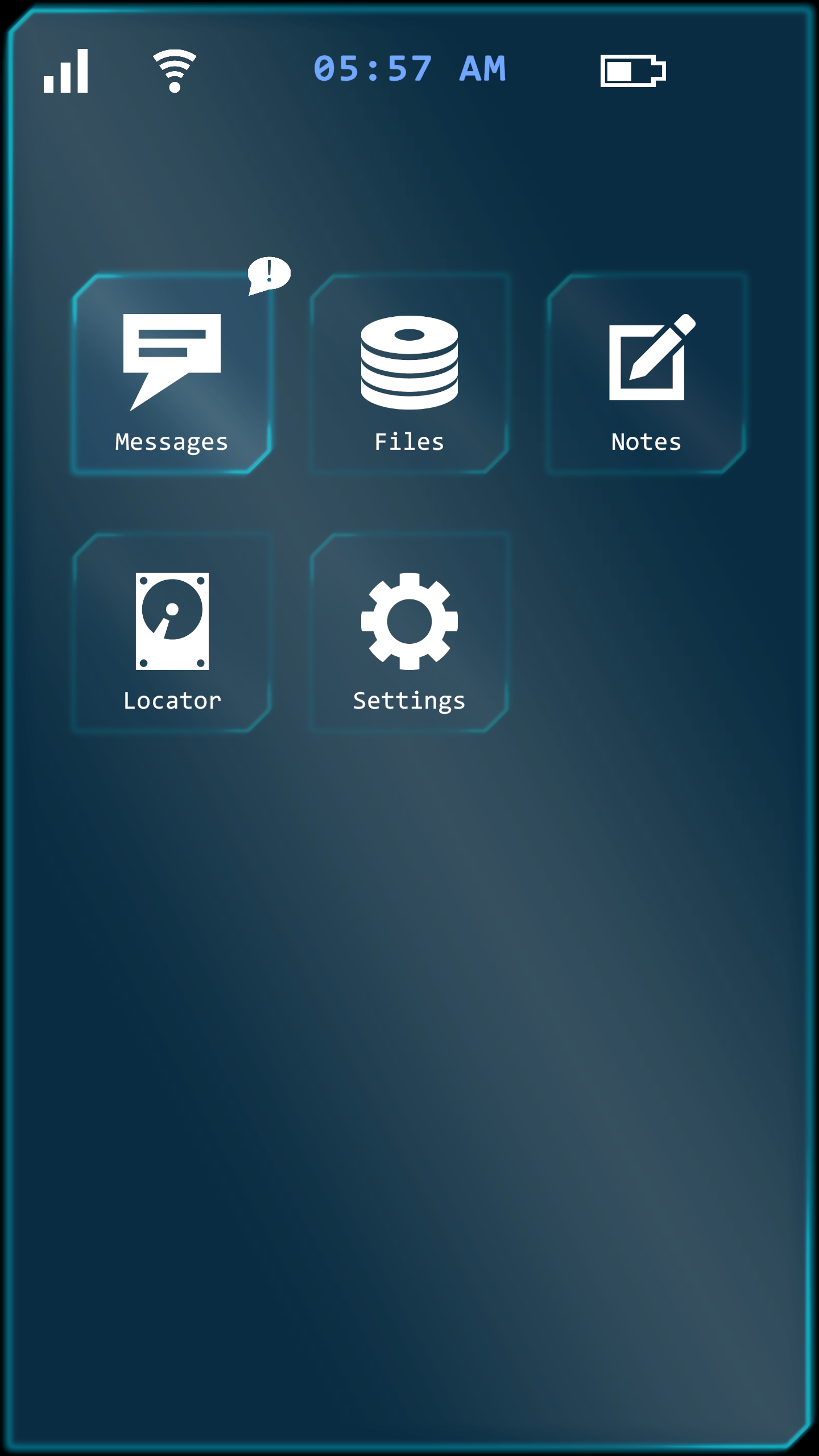The width and height of the screenshot is (819, 1456).
Task: Open the Locator app
Action: pyautogui.click(x=171, y=633)
